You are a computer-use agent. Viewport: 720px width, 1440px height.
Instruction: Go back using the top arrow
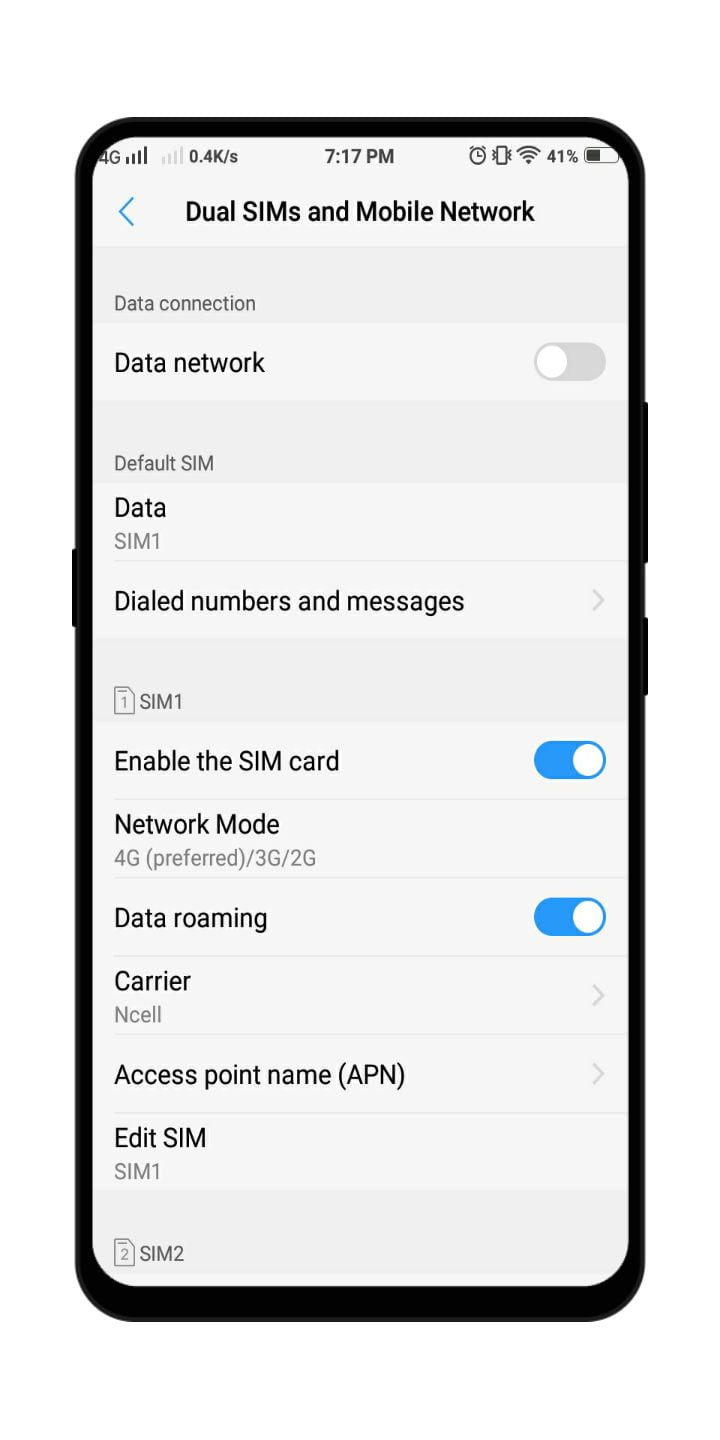pyautogui.click(x=126, y=212)
